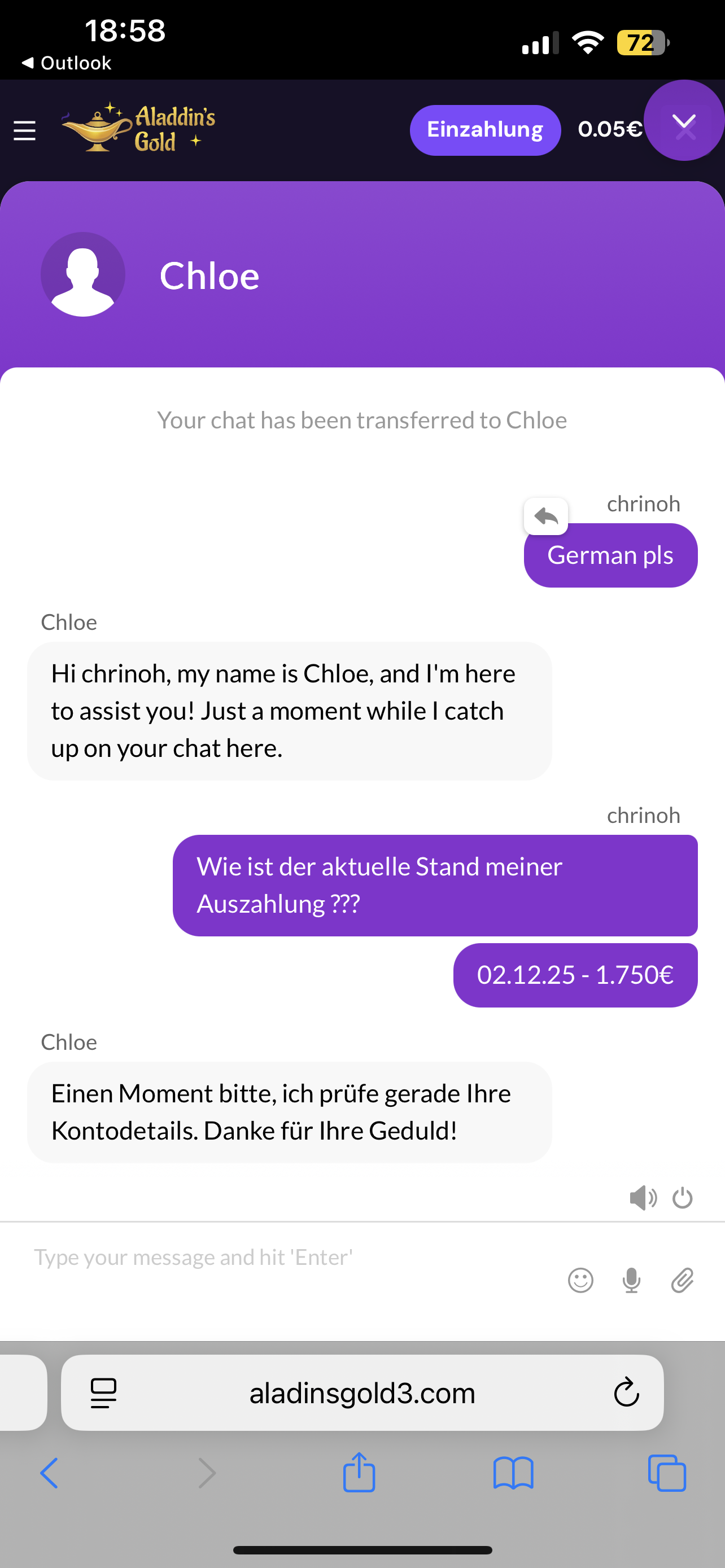This screenshot has height=1568, width=725.
Task: Share this page from the browser toolbar
Action: pos(359,1472)
